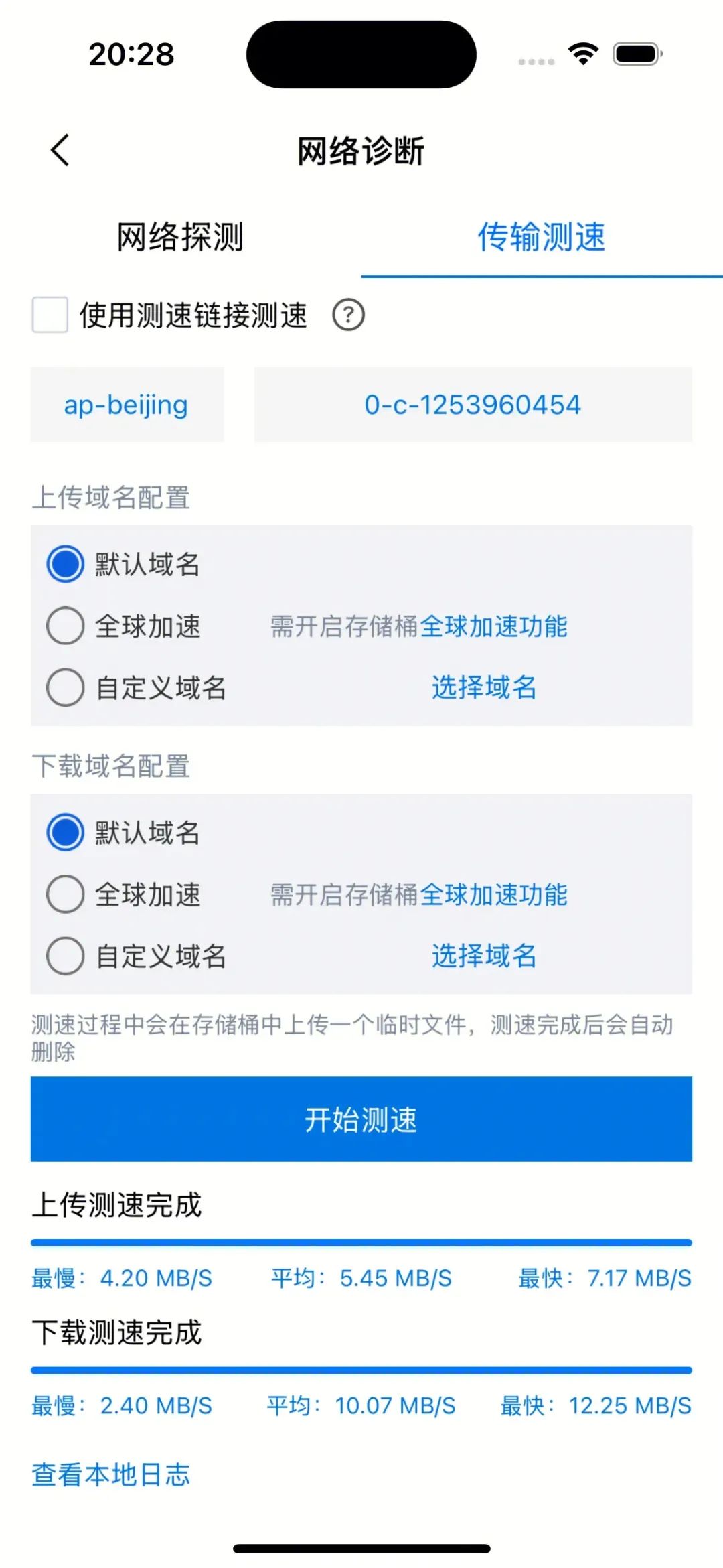This screenshot has width=723, height=1568.
Task: Tap 选择域名 in the upload section
Action: tap(484, 687)
